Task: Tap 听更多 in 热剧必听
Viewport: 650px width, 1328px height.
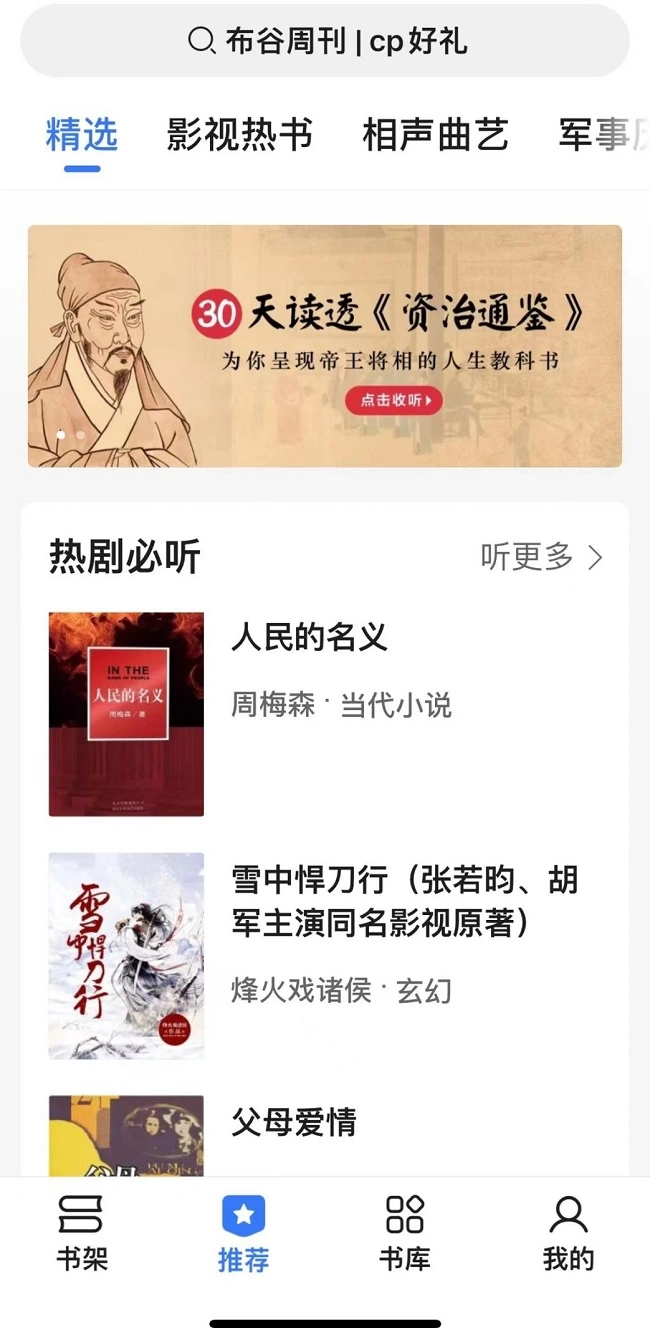Action: (x=541, y=557)
